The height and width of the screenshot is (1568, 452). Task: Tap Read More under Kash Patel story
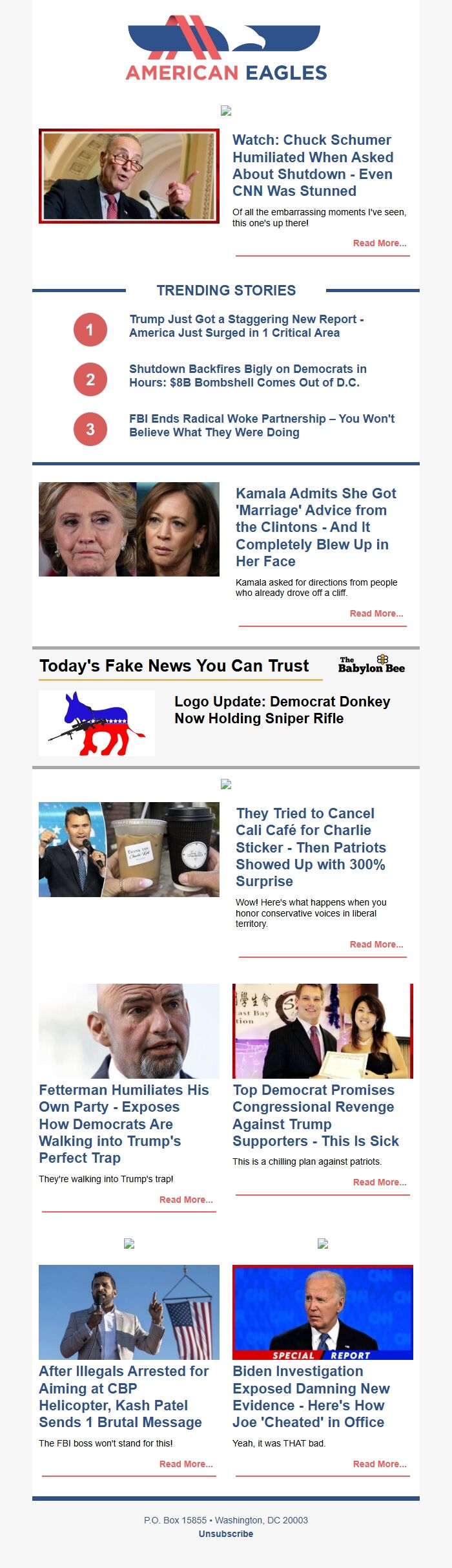point(185,1464)
